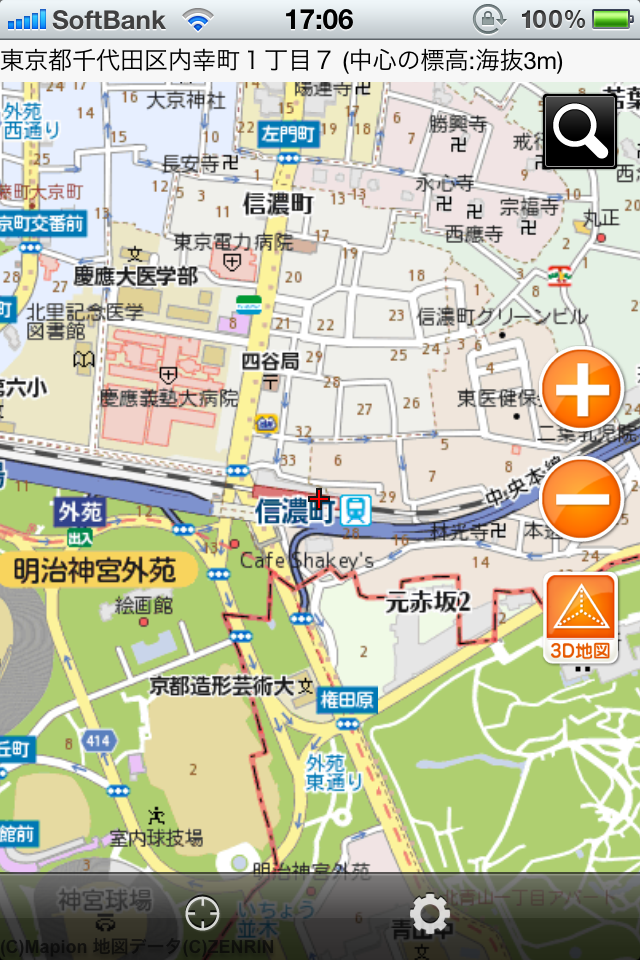Center map on current location
The width and height of the screenshot is (640, 960).
coord(202,913)
